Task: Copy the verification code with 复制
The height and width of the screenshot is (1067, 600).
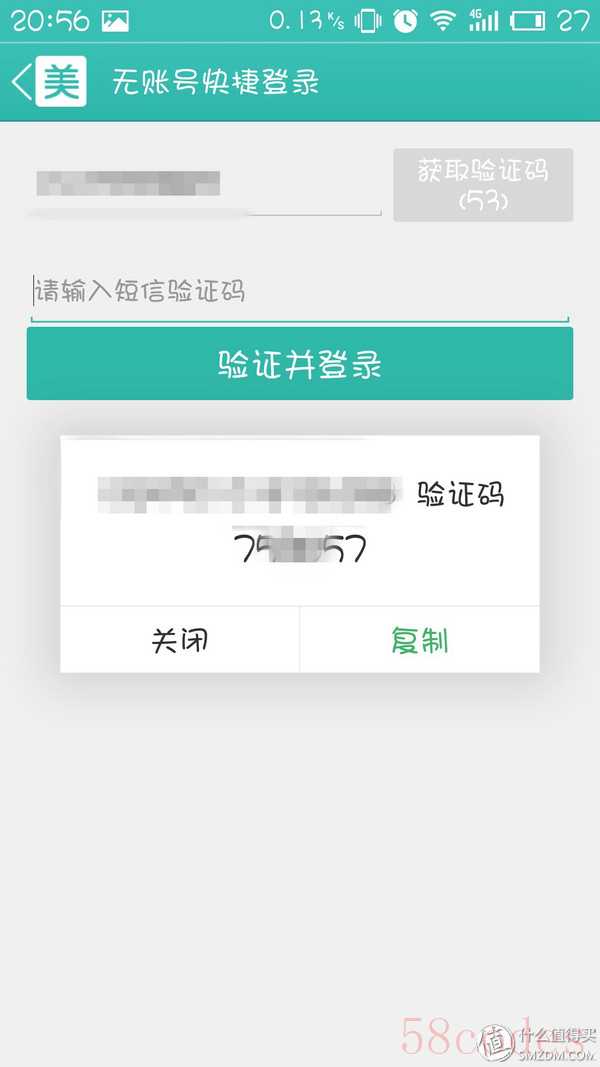Action: point(420,640)
